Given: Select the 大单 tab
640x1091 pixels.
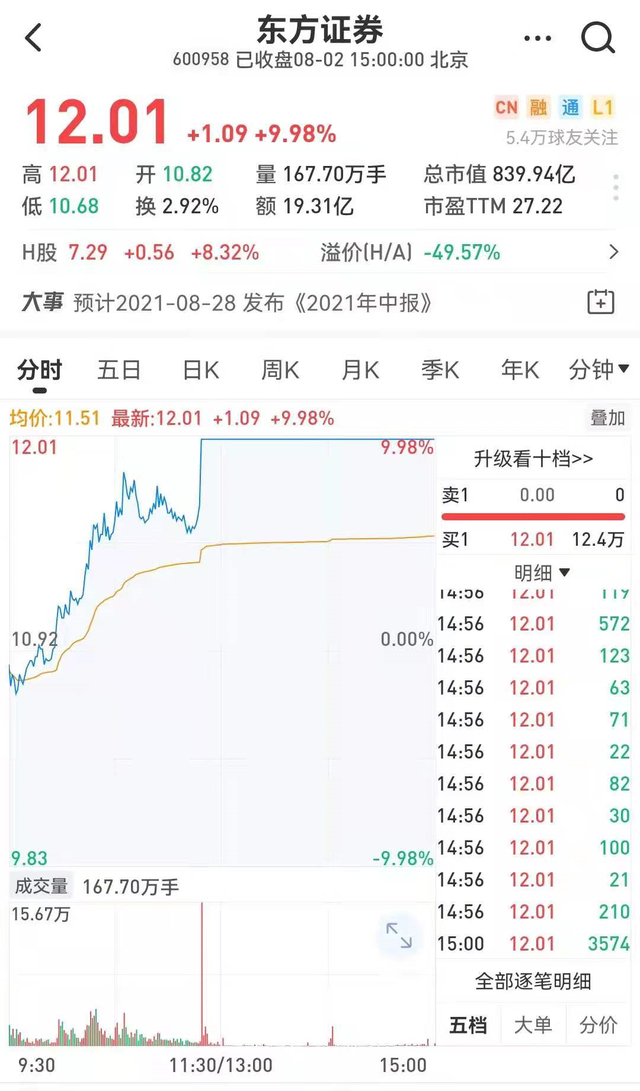Looking at the screenshot, I should tap(533, 1025).
